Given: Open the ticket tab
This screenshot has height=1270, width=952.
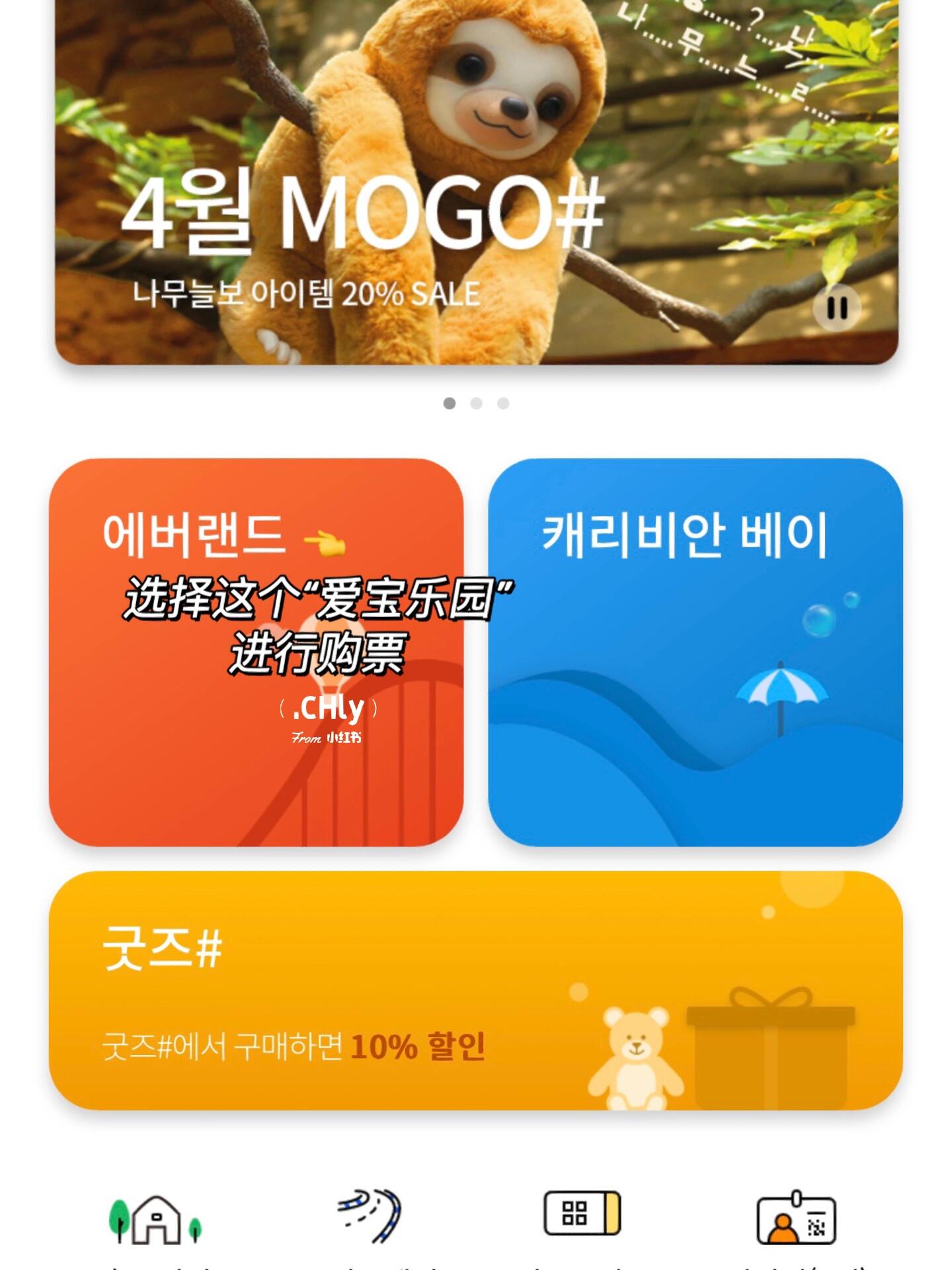Looking at the screenshot, I should tap(582, 1213).
